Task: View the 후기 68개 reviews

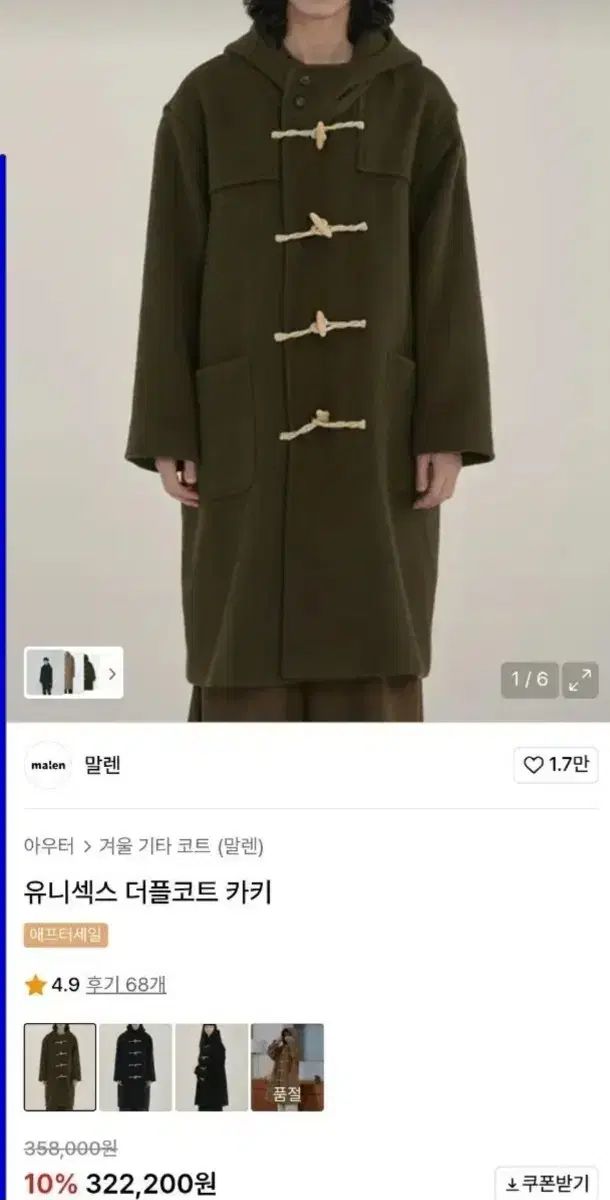Action: [127, 984]
